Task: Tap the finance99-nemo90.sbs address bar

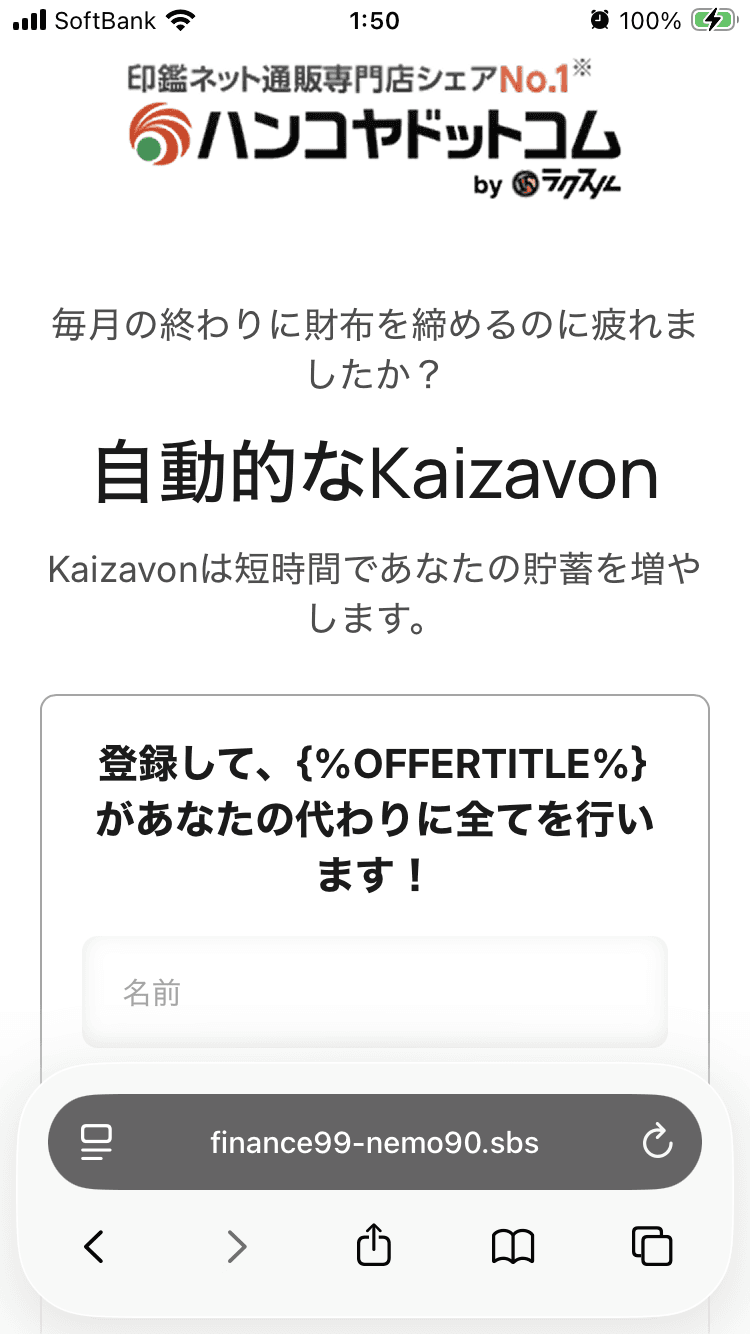Action: coord(375,1142)
